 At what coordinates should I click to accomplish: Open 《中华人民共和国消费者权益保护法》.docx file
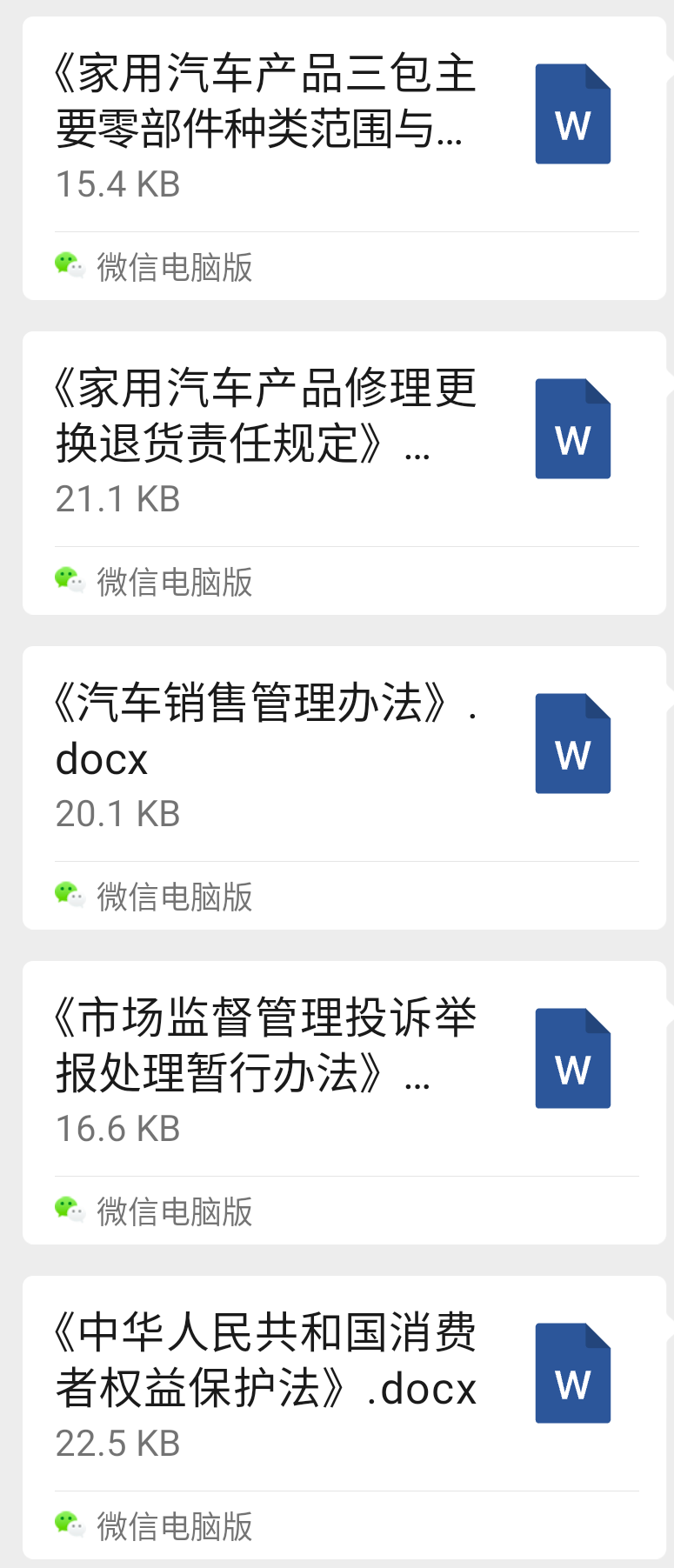coord(265,1361)
